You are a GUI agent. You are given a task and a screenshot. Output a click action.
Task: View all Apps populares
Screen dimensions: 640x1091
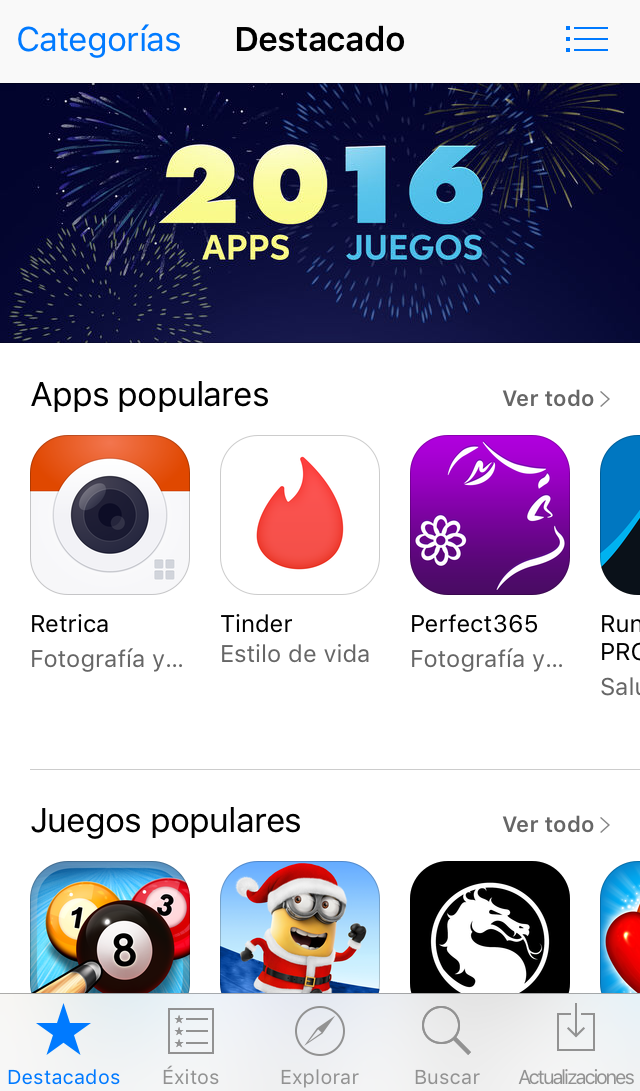point(555,398)
